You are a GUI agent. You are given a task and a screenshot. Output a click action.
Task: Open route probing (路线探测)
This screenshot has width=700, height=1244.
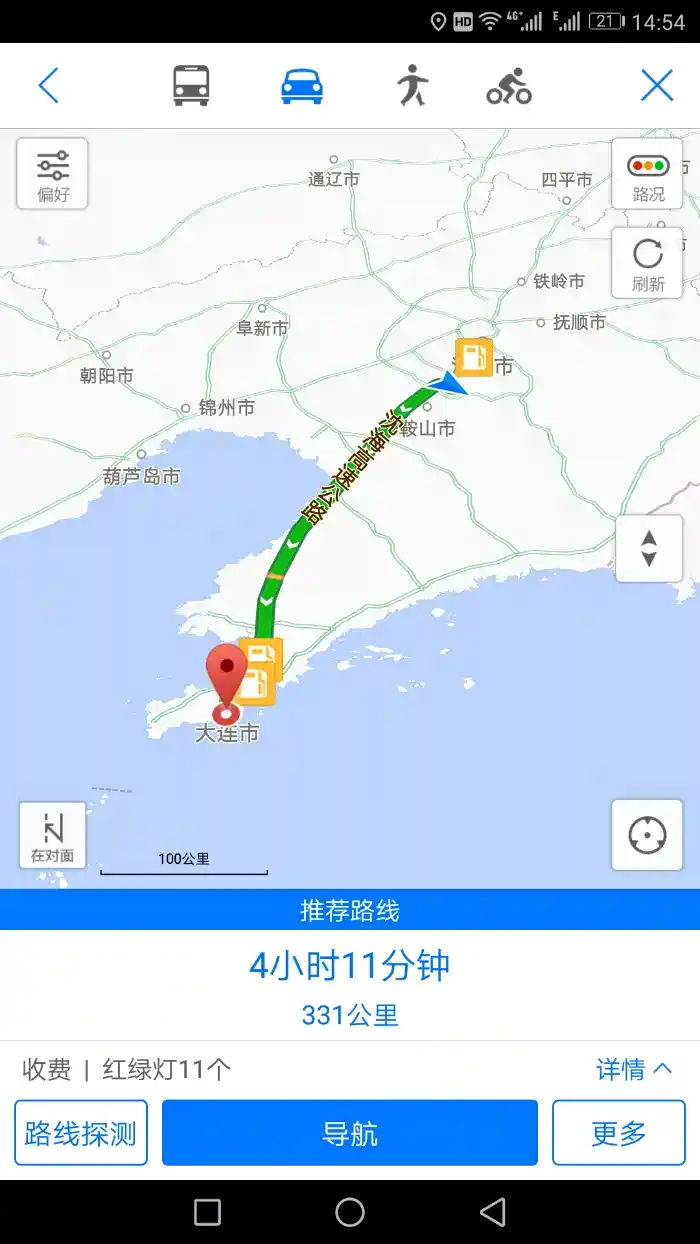(x=81, y=1133)
